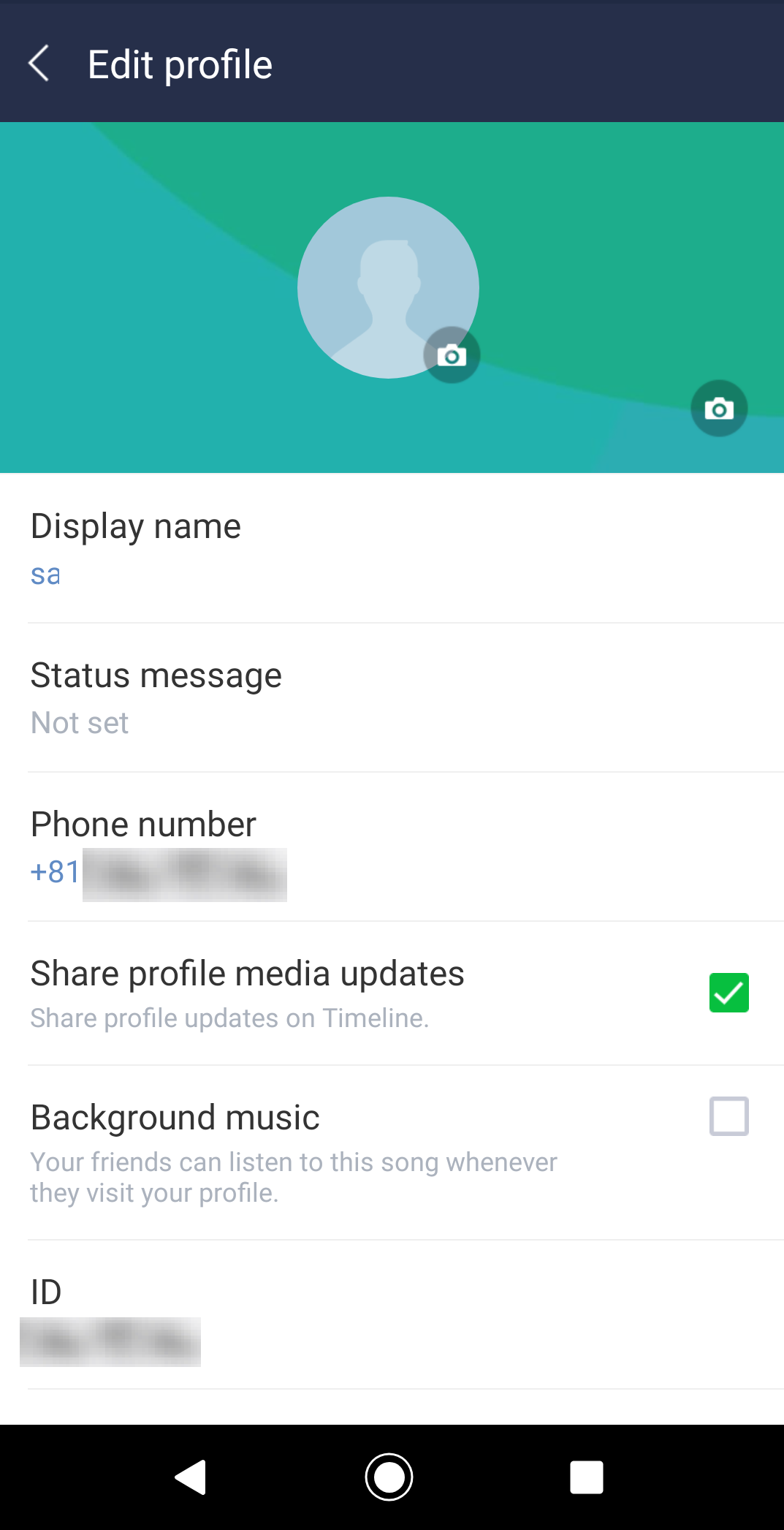
Task: Uncheck Share profile media updates
Action: pyautogui.click(x=728, y=993)
